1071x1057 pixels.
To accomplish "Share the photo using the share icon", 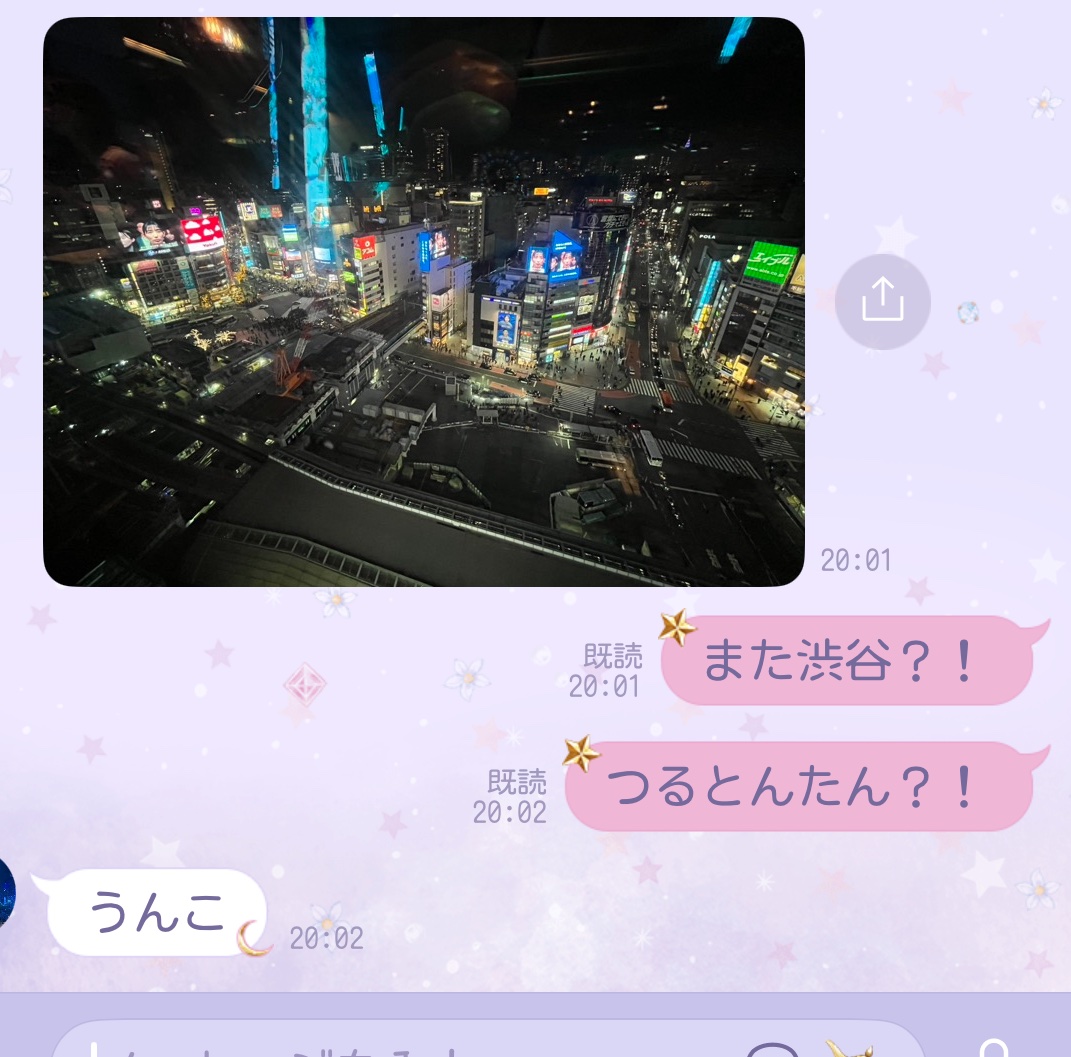I will 882,301.
